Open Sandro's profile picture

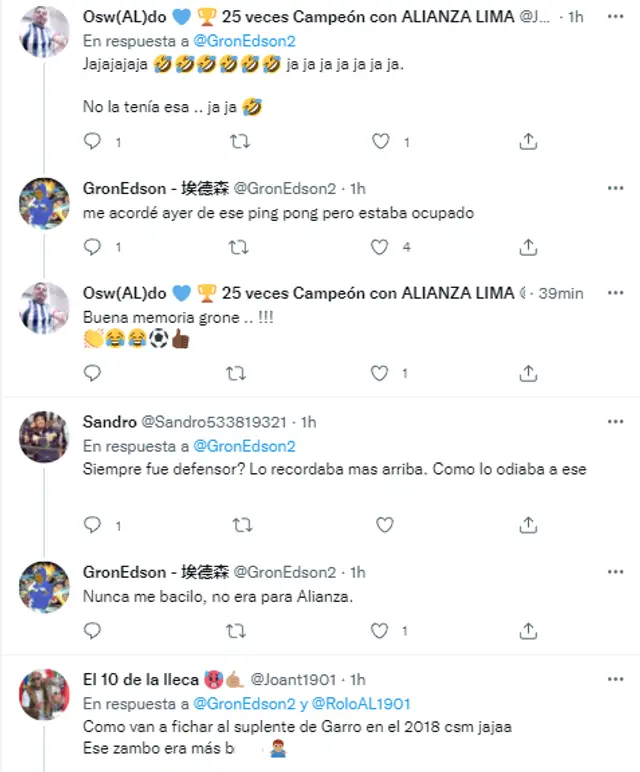(44, 436)
